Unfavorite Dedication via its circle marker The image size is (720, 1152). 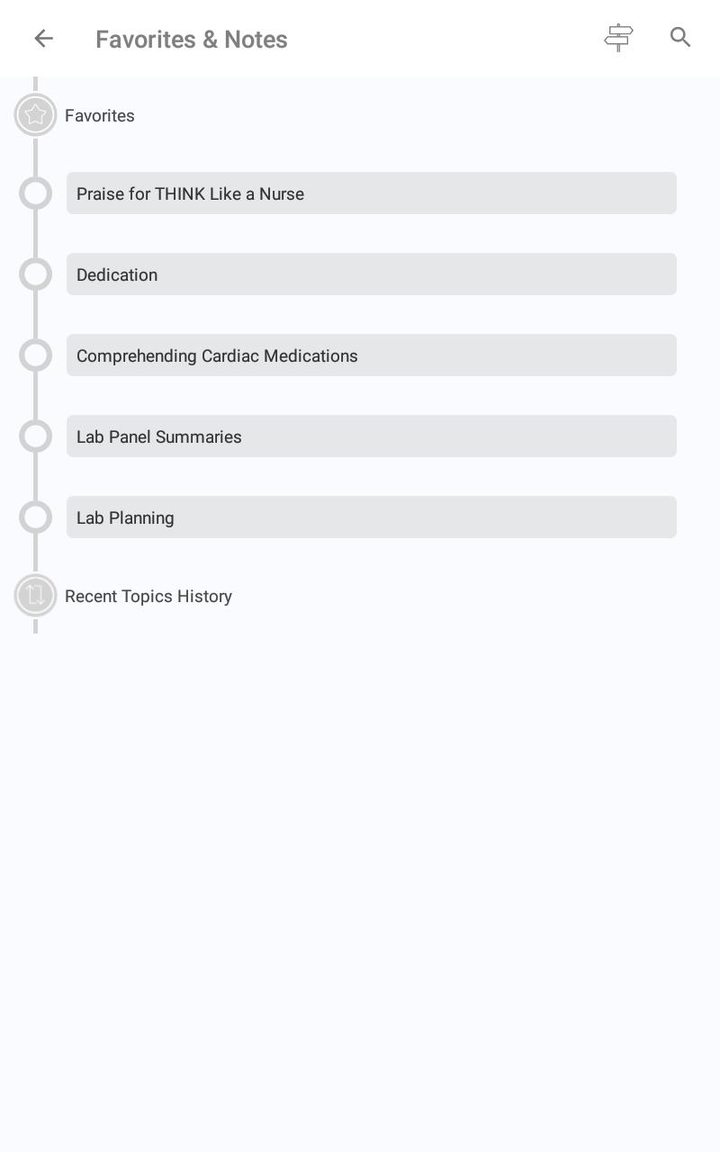point(35,274)
